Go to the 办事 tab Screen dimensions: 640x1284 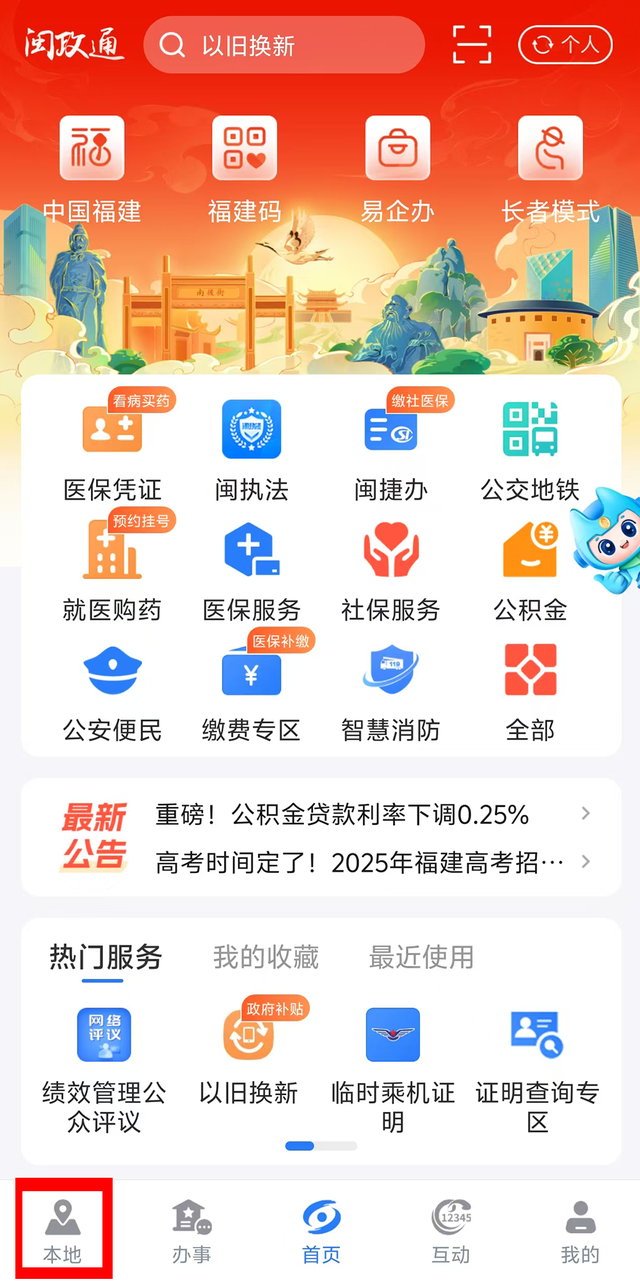click(x=191, y=1229)
